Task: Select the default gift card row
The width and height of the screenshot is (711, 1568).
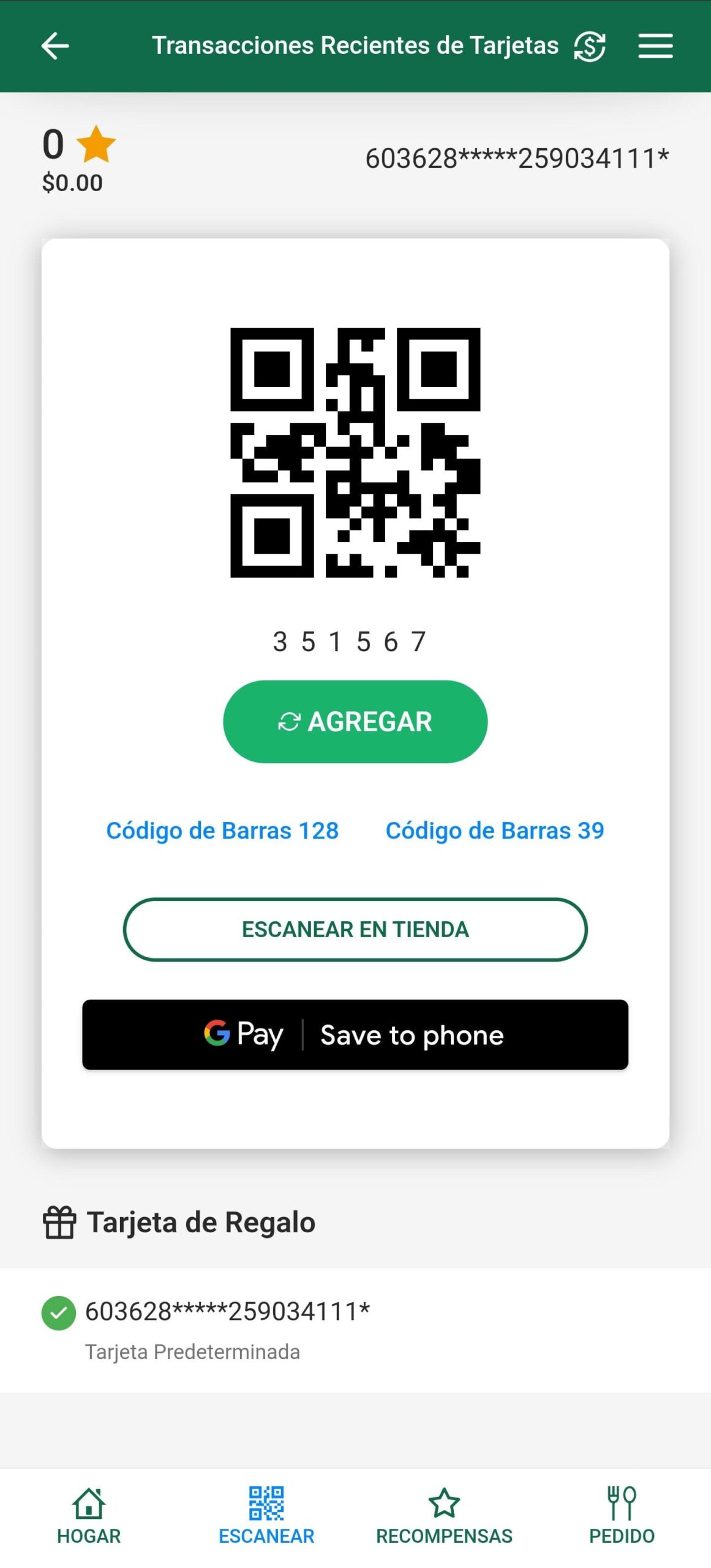Action: 355,1329
